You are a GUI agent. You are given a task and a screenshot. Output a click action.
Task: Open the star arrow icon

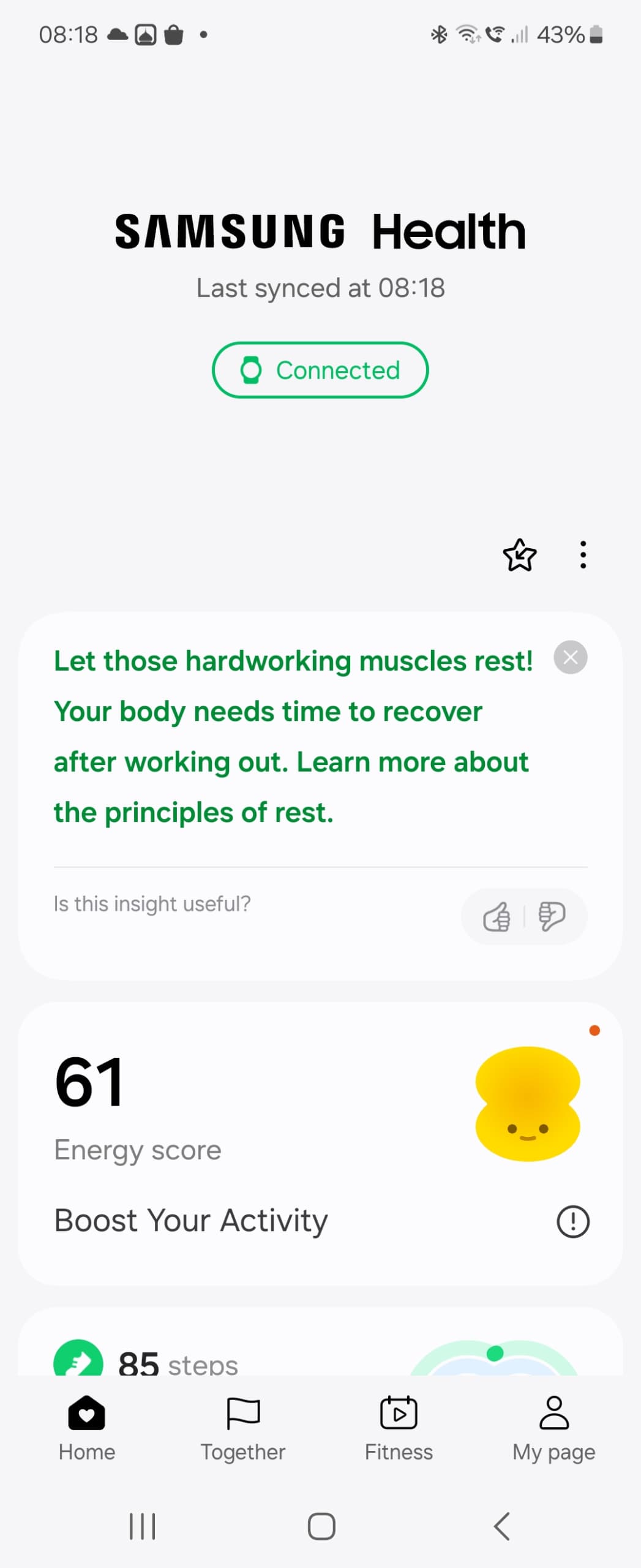point(519,555)
